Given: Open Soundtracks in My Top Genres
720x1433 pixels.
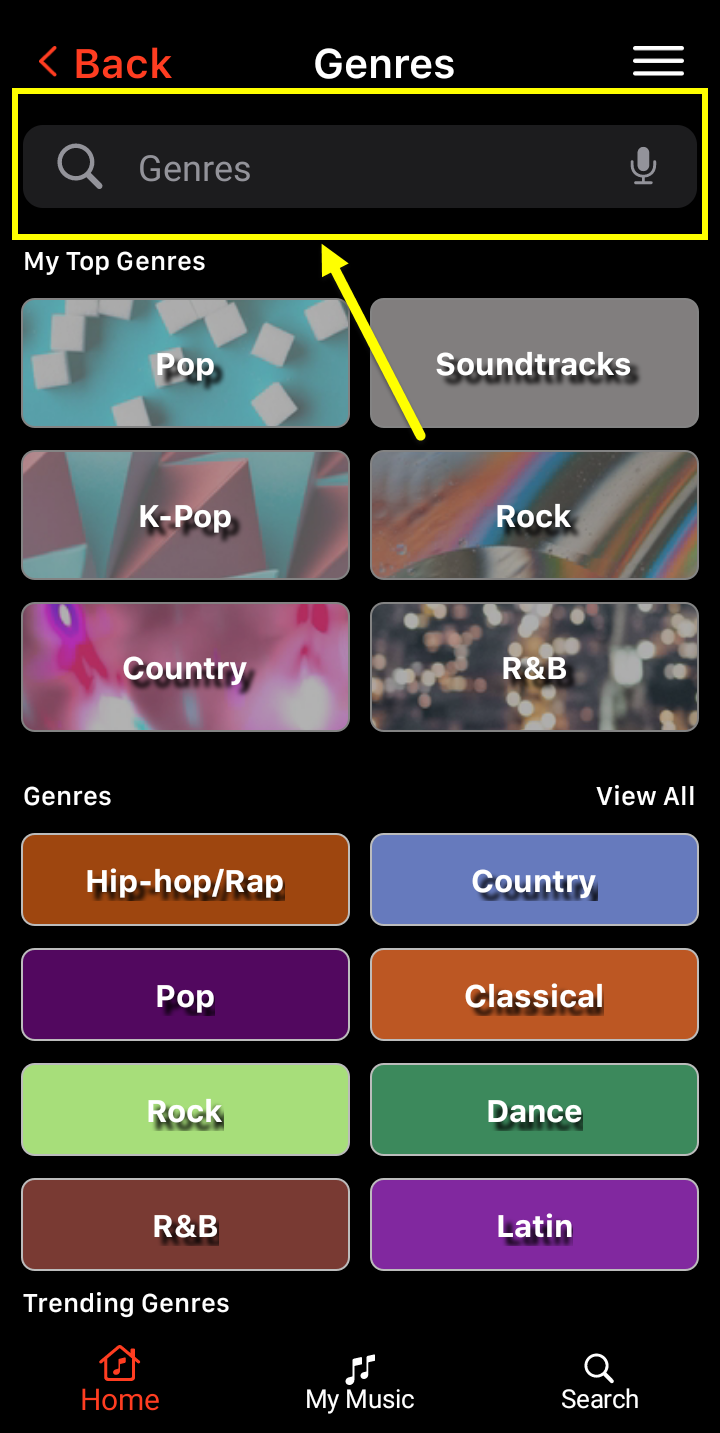Looking at the screenshot, I should point(534,363).
